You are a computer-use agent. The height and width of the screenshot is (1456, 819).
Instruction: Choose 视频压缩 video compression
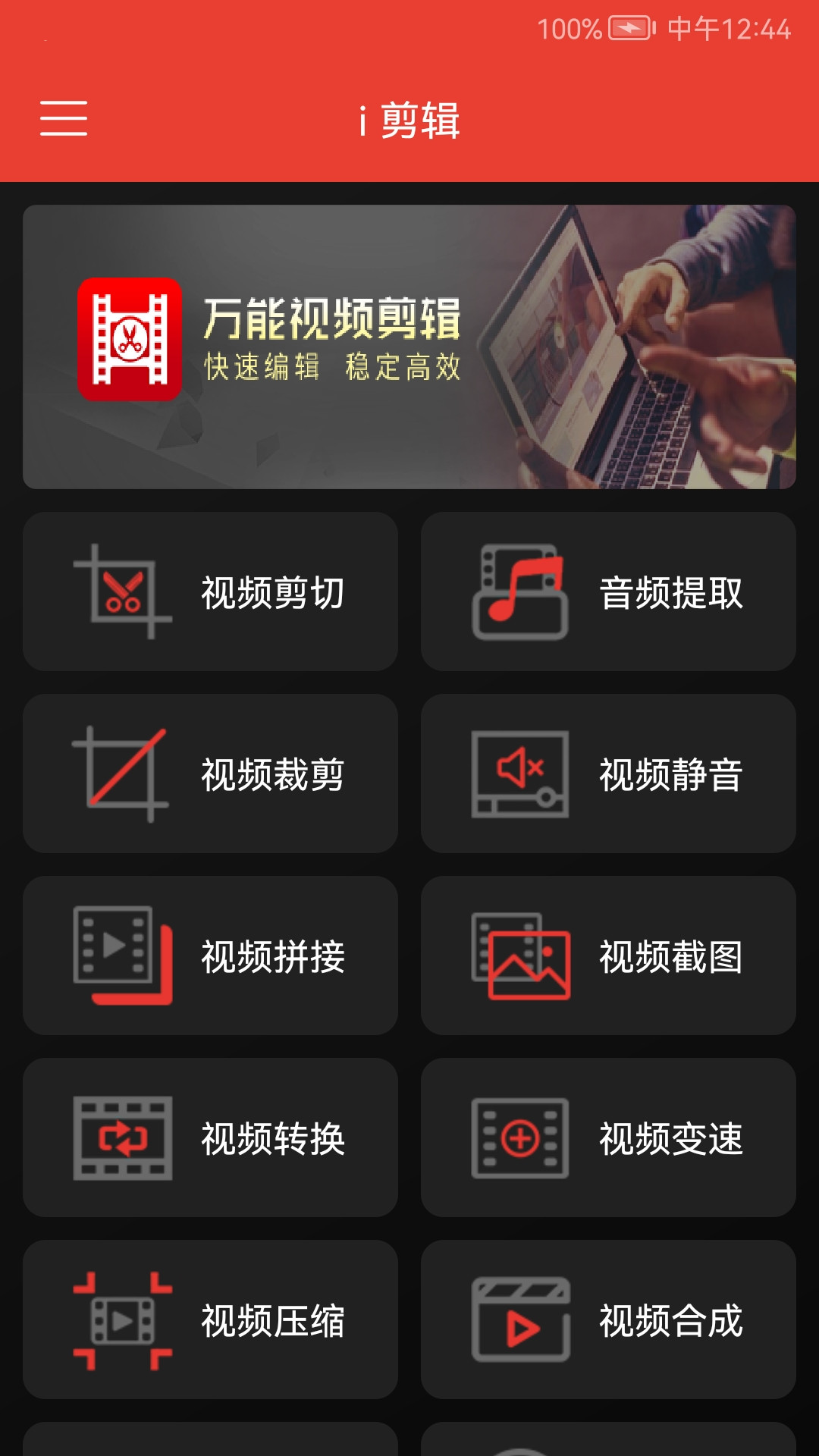tap(210, 1319)
